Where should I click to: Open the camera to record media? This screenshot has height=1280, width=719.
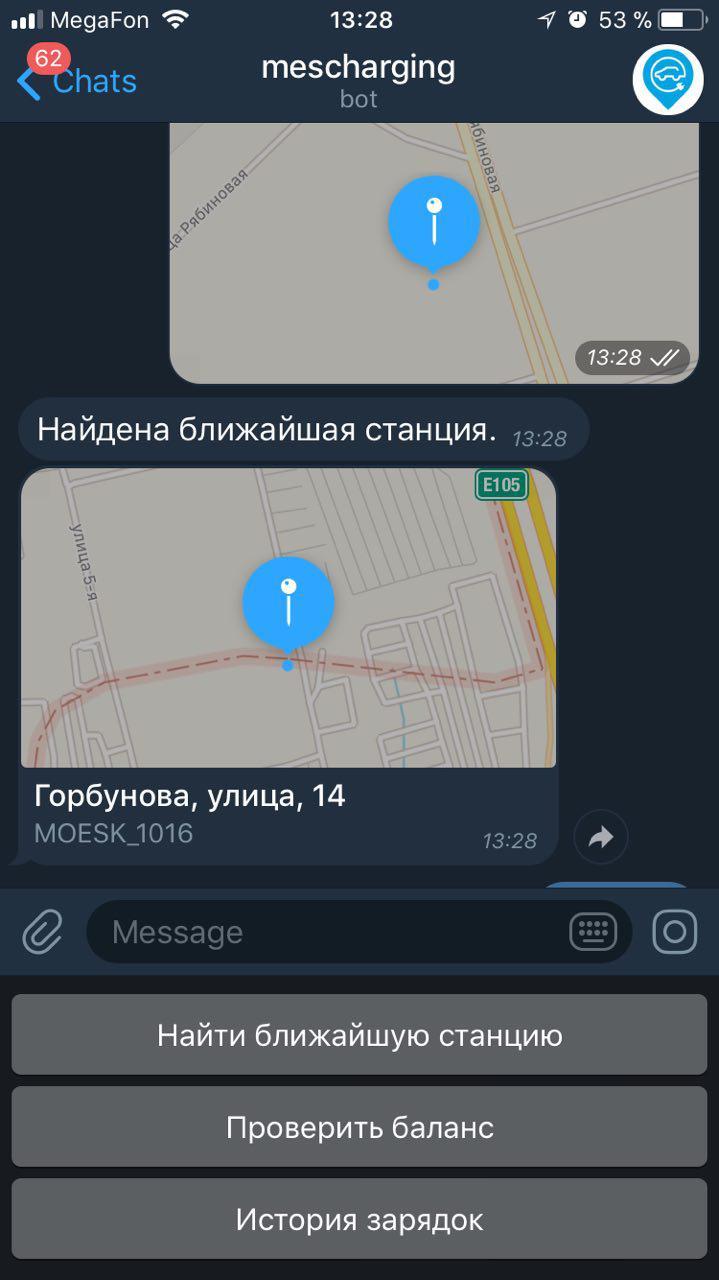(x=675, y=932)
